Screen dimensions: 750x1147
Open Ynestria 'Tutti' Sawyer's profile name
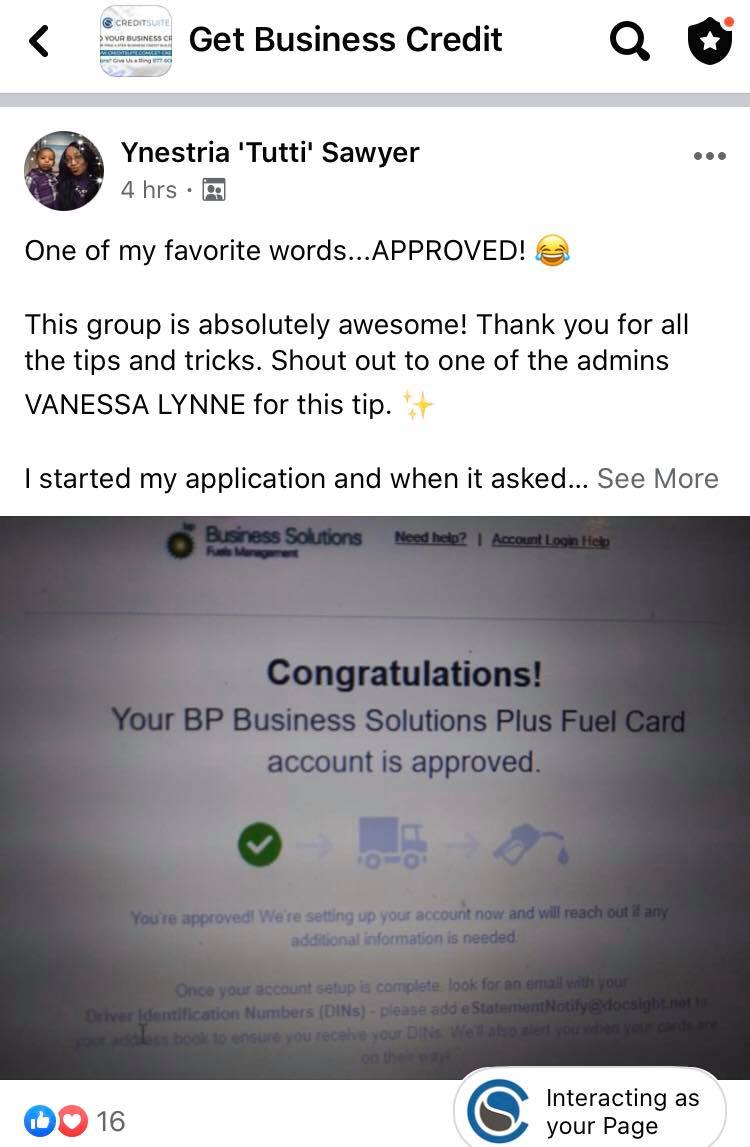click(270, 152)
